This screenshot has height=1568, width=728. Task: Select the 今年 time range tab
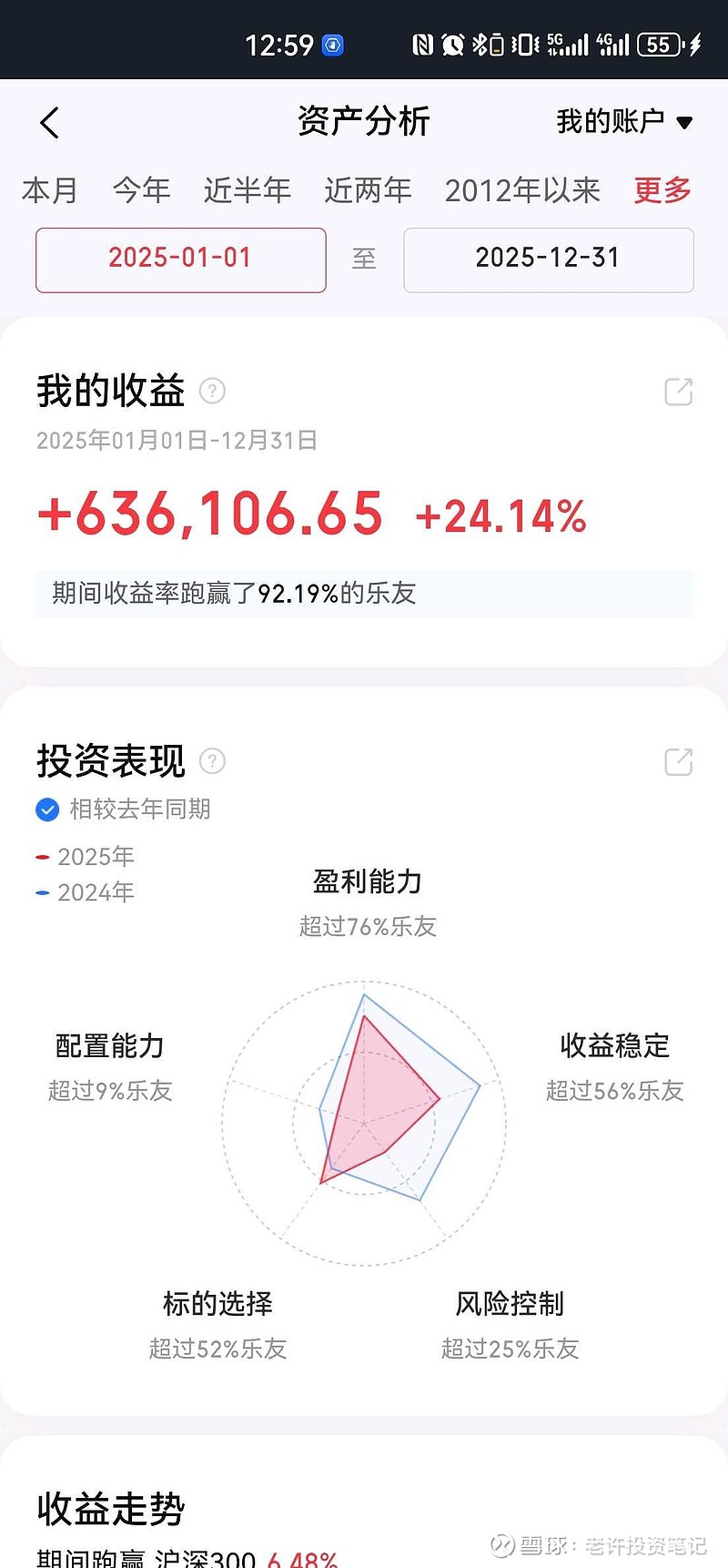pyautogui.click(x=140, y=190)
